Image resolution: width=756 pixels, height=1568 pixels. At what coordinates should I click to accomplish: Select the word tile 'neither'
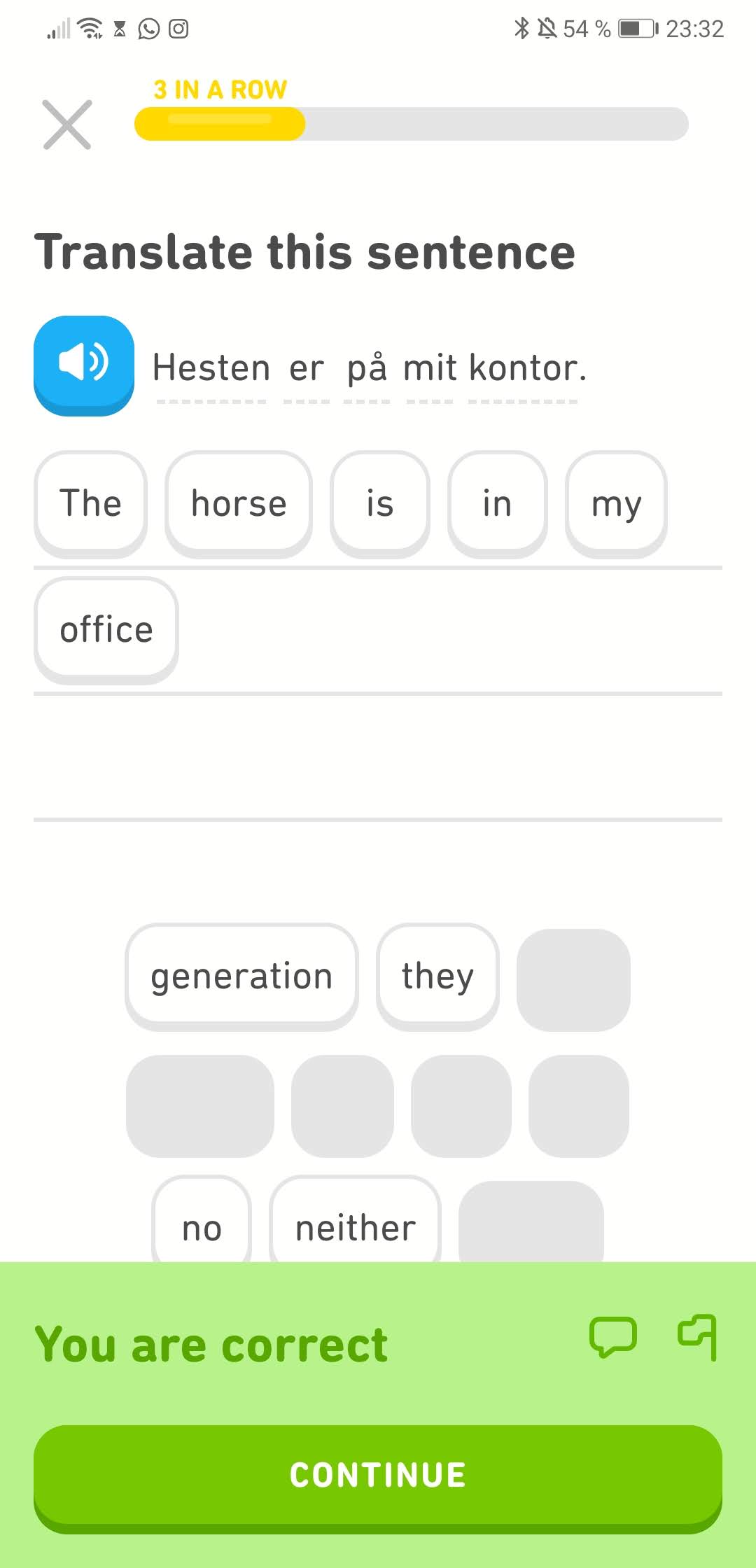tap(356, 1226)
